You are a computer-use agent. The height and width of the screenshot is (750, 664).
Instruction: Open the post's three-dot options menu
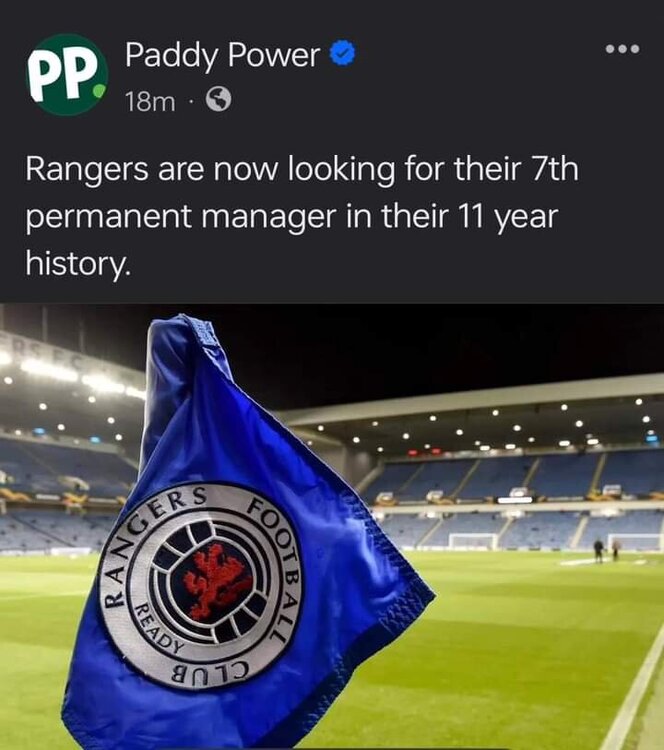[x=623, y=49]
